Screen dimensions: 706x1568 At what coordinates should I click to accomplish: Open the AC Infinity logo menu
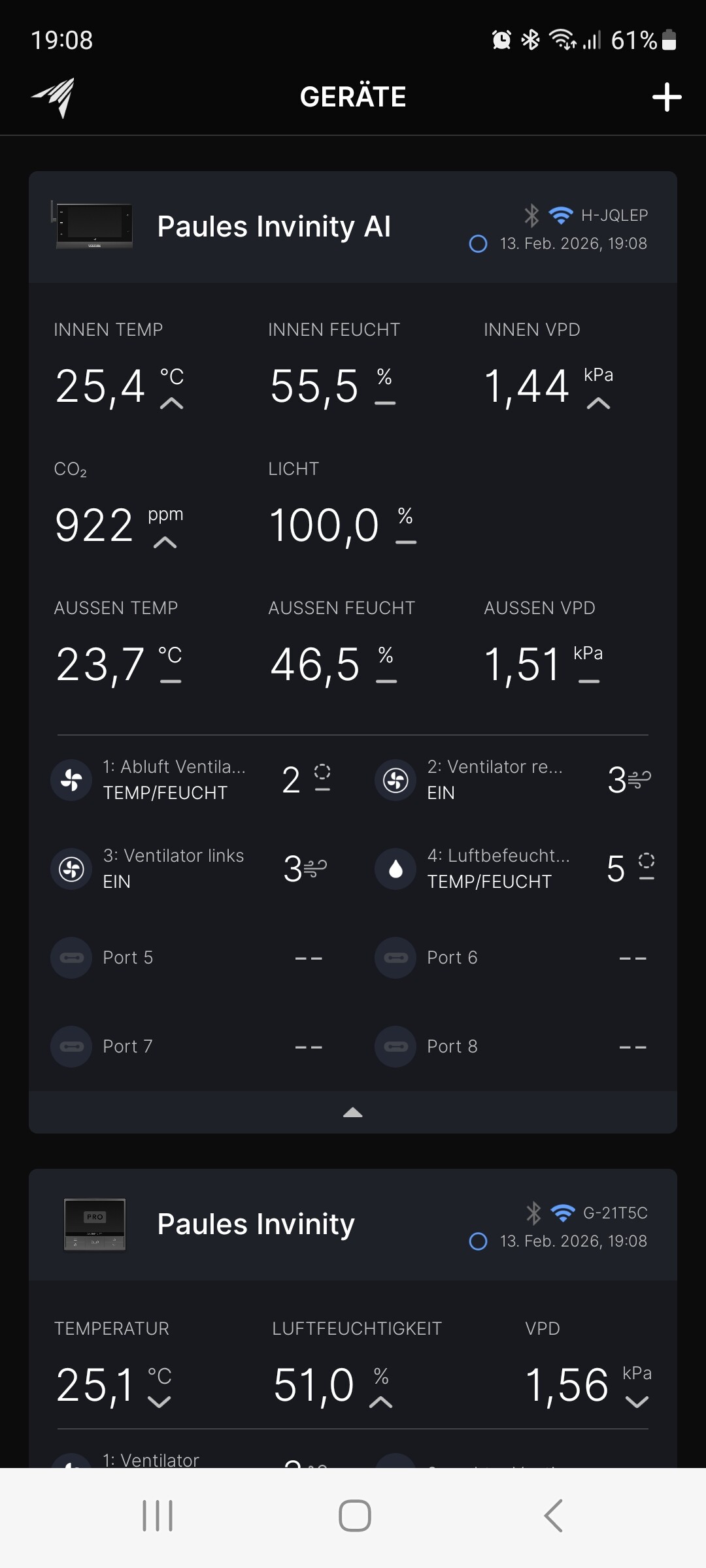coord(54,97)
